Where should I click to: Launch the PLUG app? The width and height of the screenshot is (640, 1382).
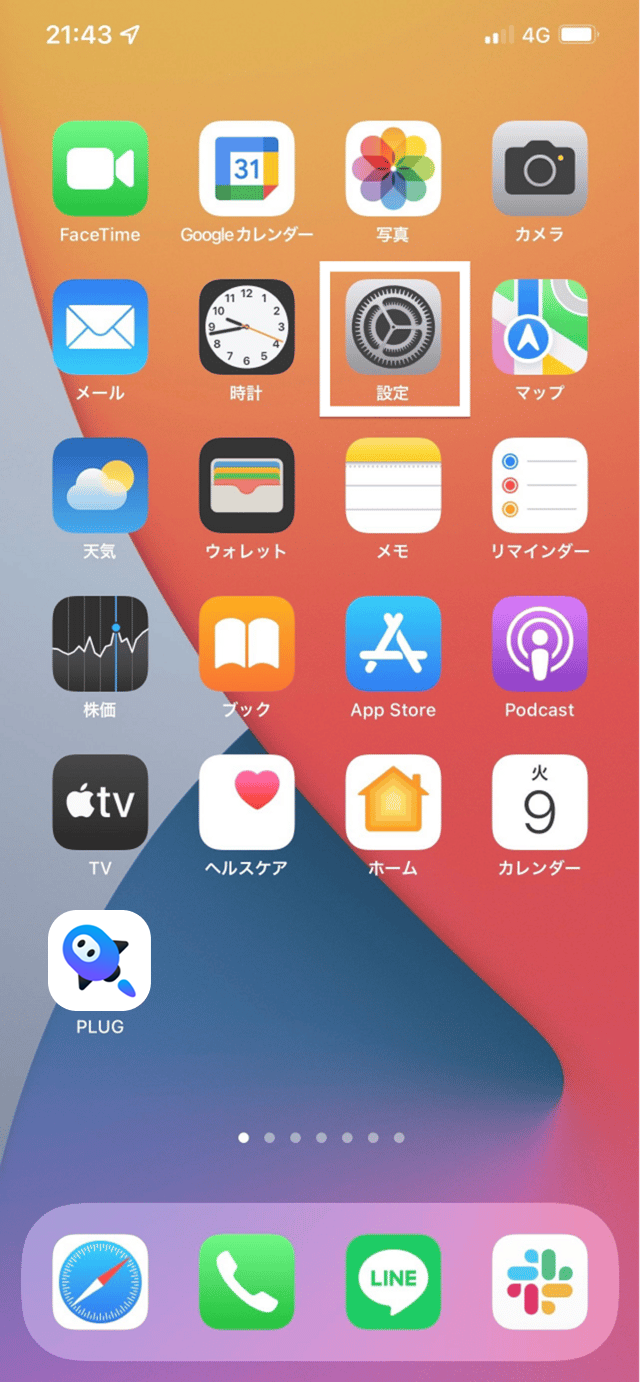(x=100, y=960)
